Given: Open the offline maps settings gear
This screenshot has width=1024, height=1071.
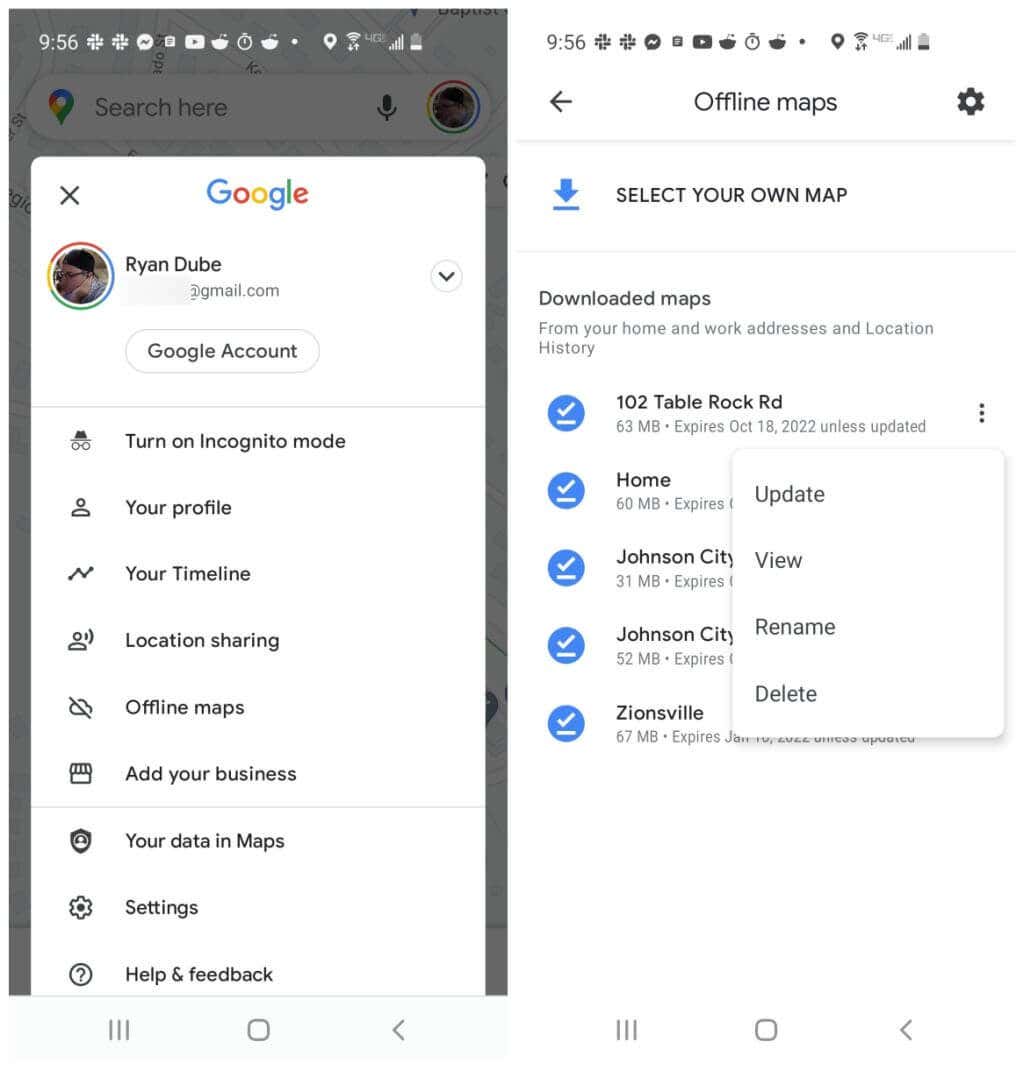Looking at the screenshot, I should [970, 102].
